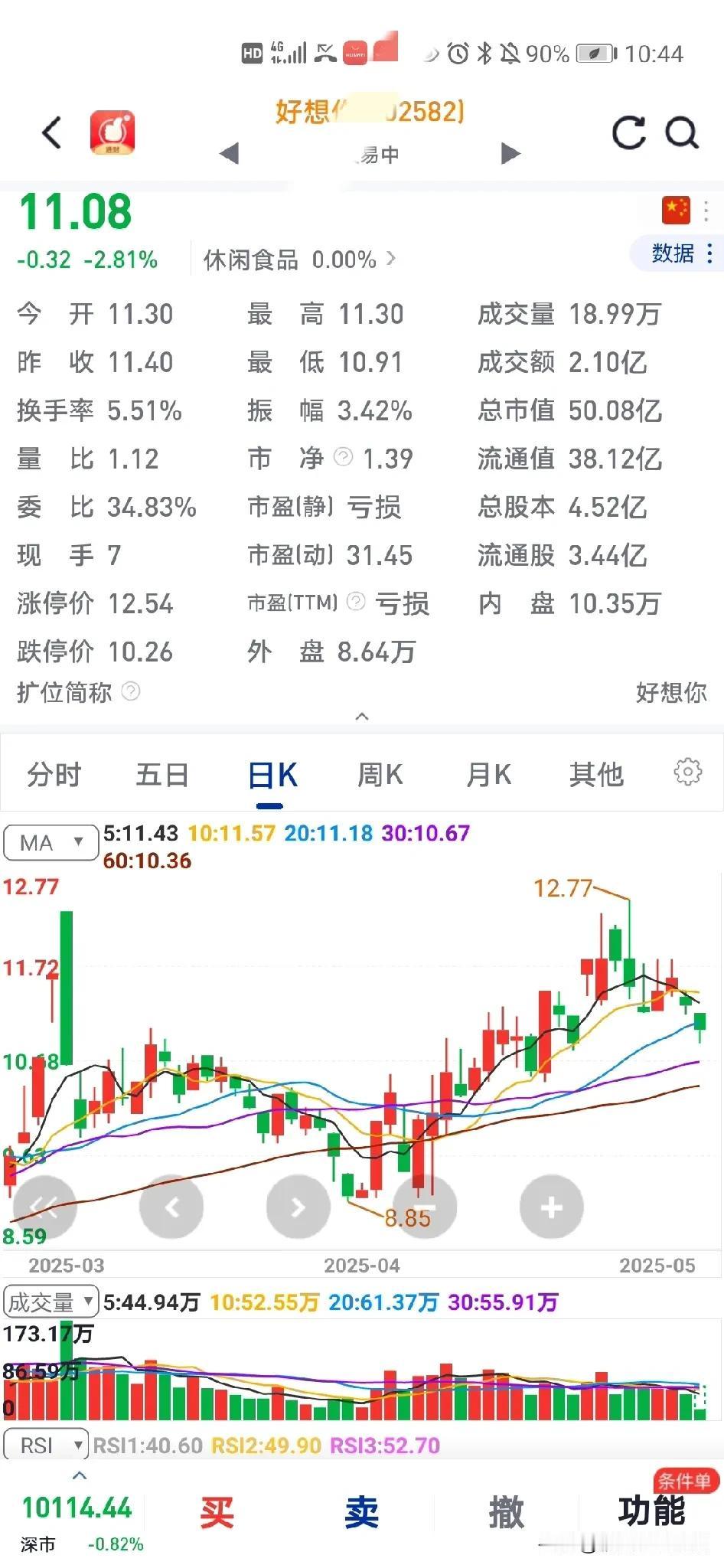Tap the 买 buy button
This screenshot has height=1568, width=724.
tap(217, 1513)
